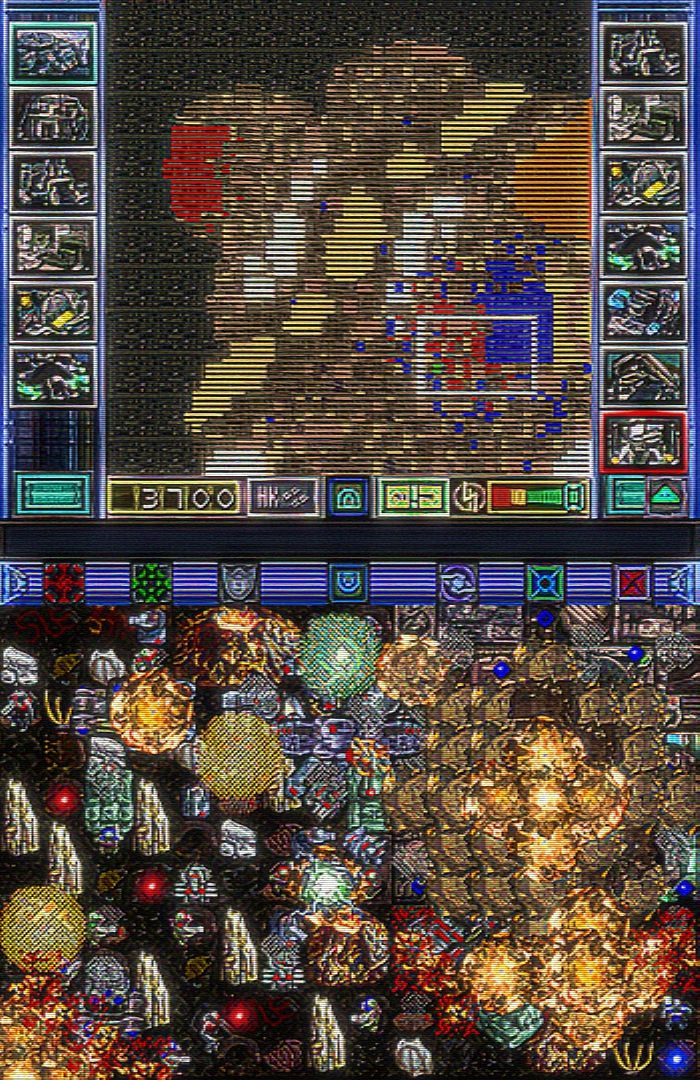Tap the red crosshair command icon
The height and width of the screenshot is (1080, 700).
coord(63,582)
